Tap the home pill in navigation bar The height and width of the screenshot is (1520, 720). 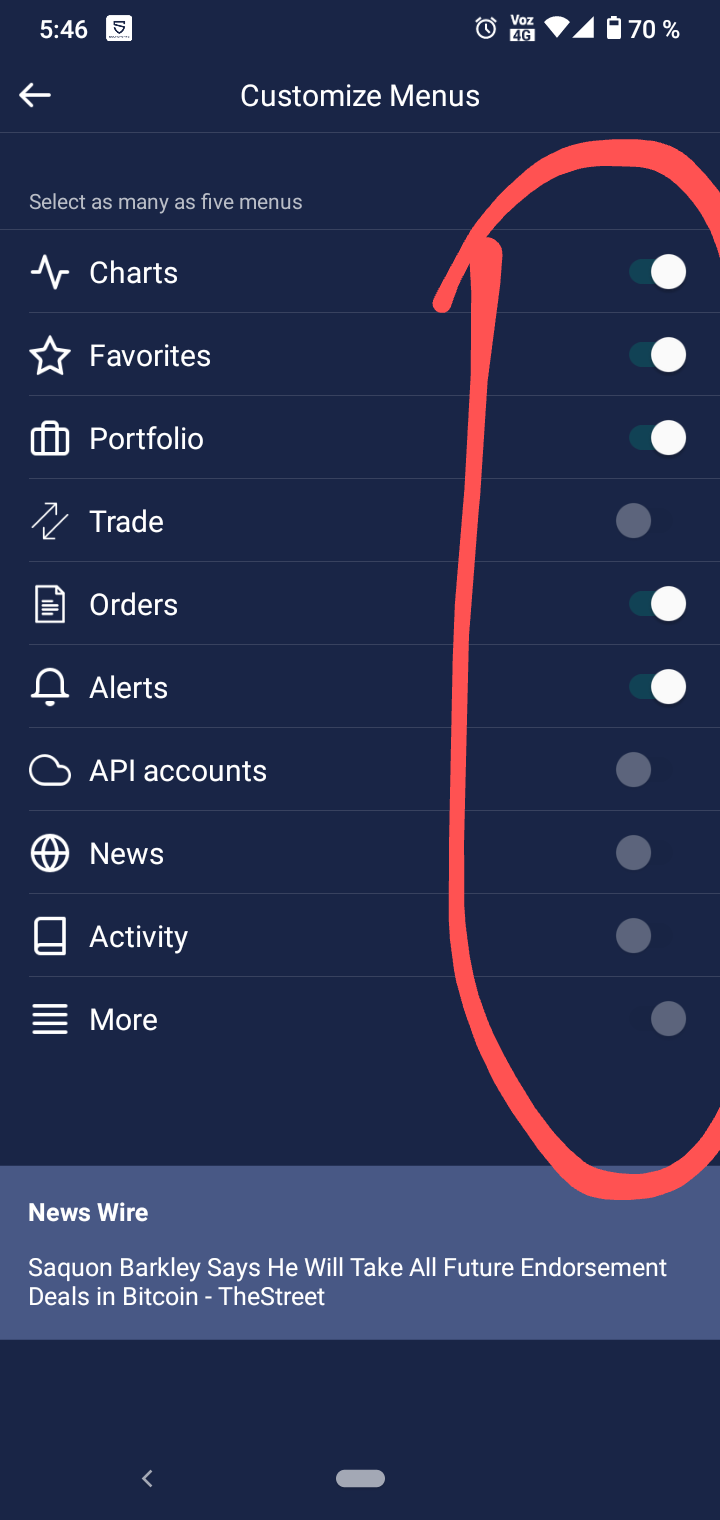pyautogui.click(x=360, y=1478)
